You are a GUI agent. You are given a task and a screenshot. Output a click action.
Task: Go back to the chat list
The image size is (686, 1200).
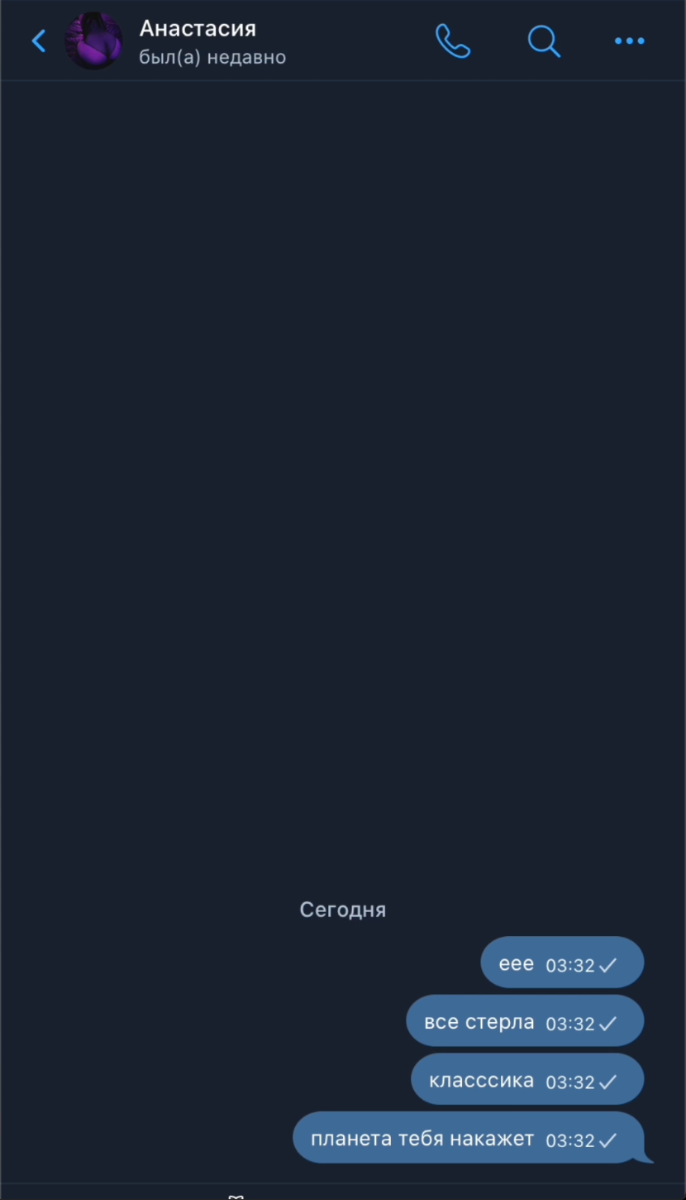coord(38,41)
